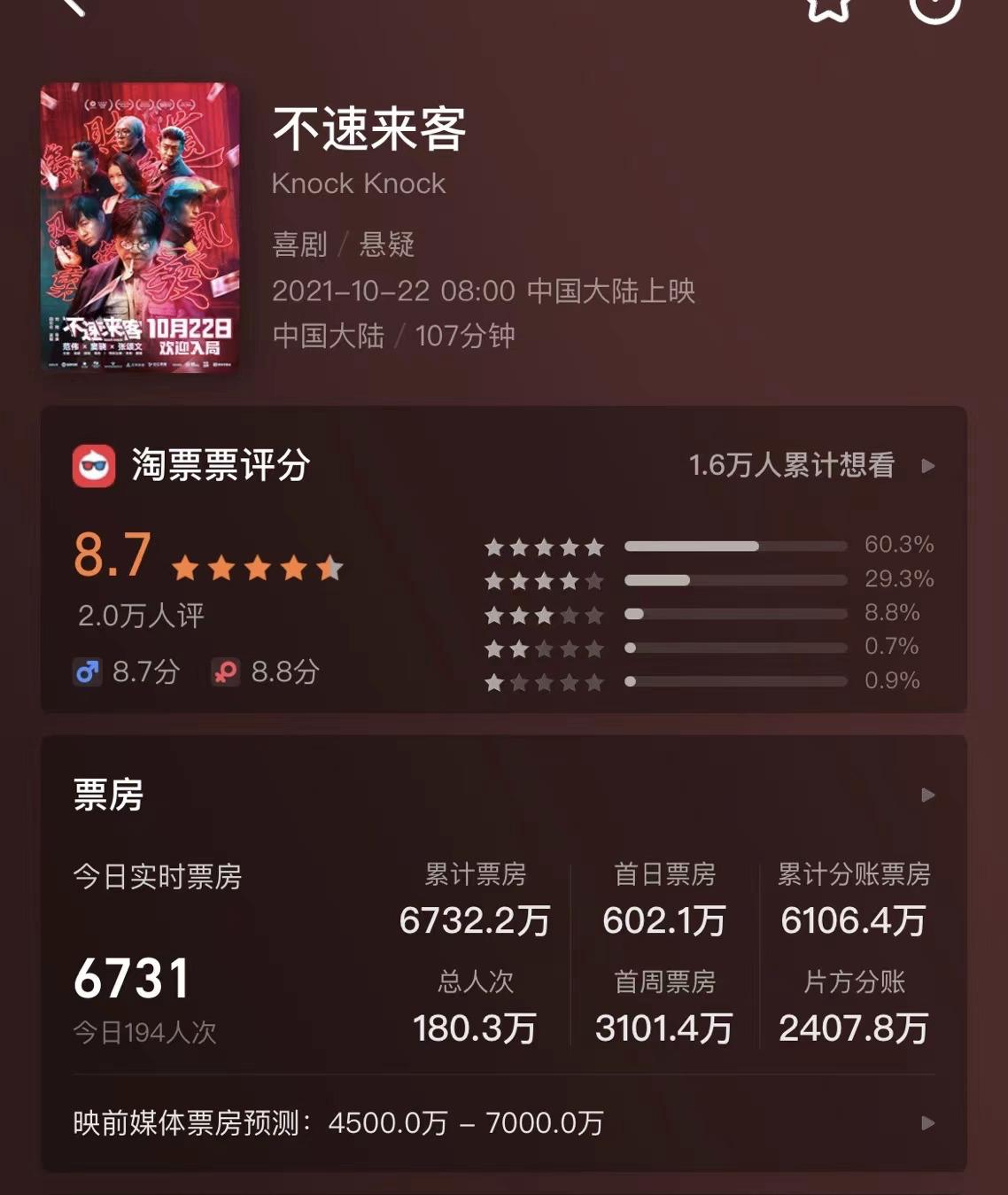Tap the 首日票房 value 602.1万
This screenshot has height=1195, width=1008.
tap(661, 920)
